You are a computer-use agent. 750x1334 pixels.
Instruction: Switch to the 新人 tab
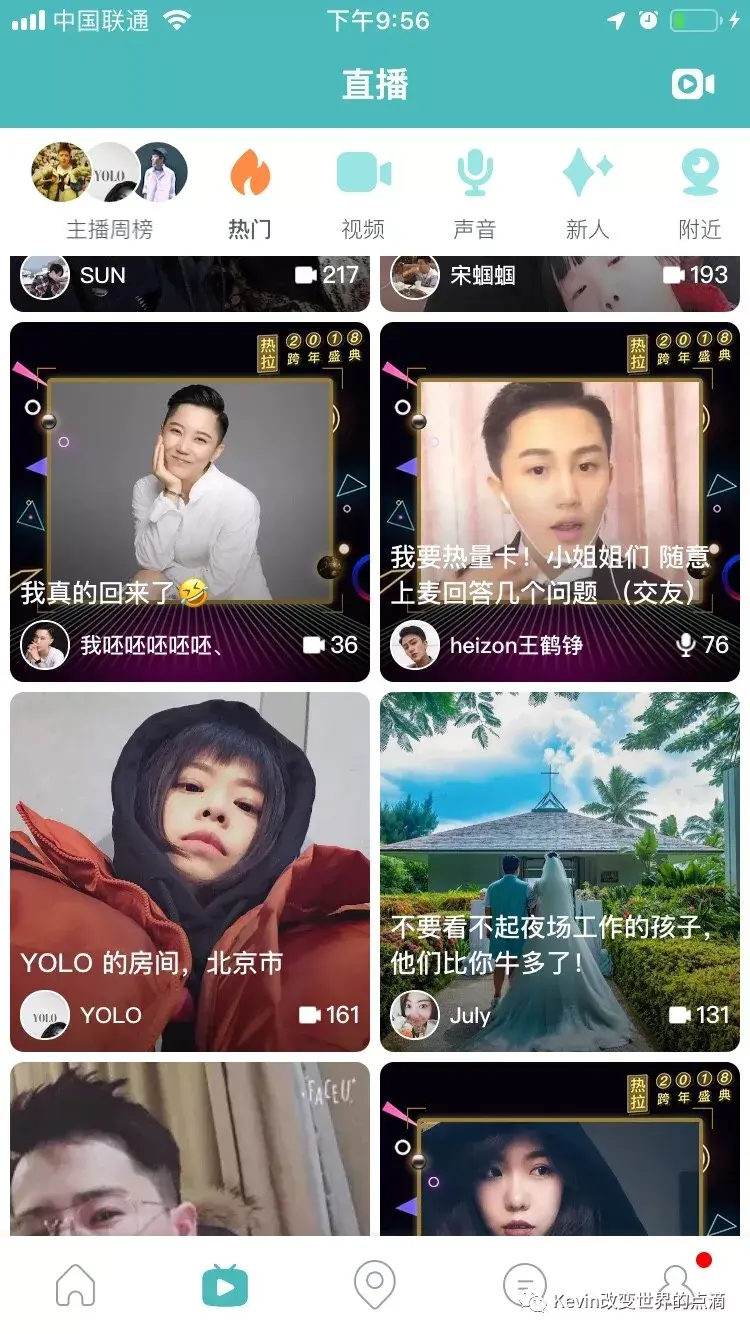[587, 192]
